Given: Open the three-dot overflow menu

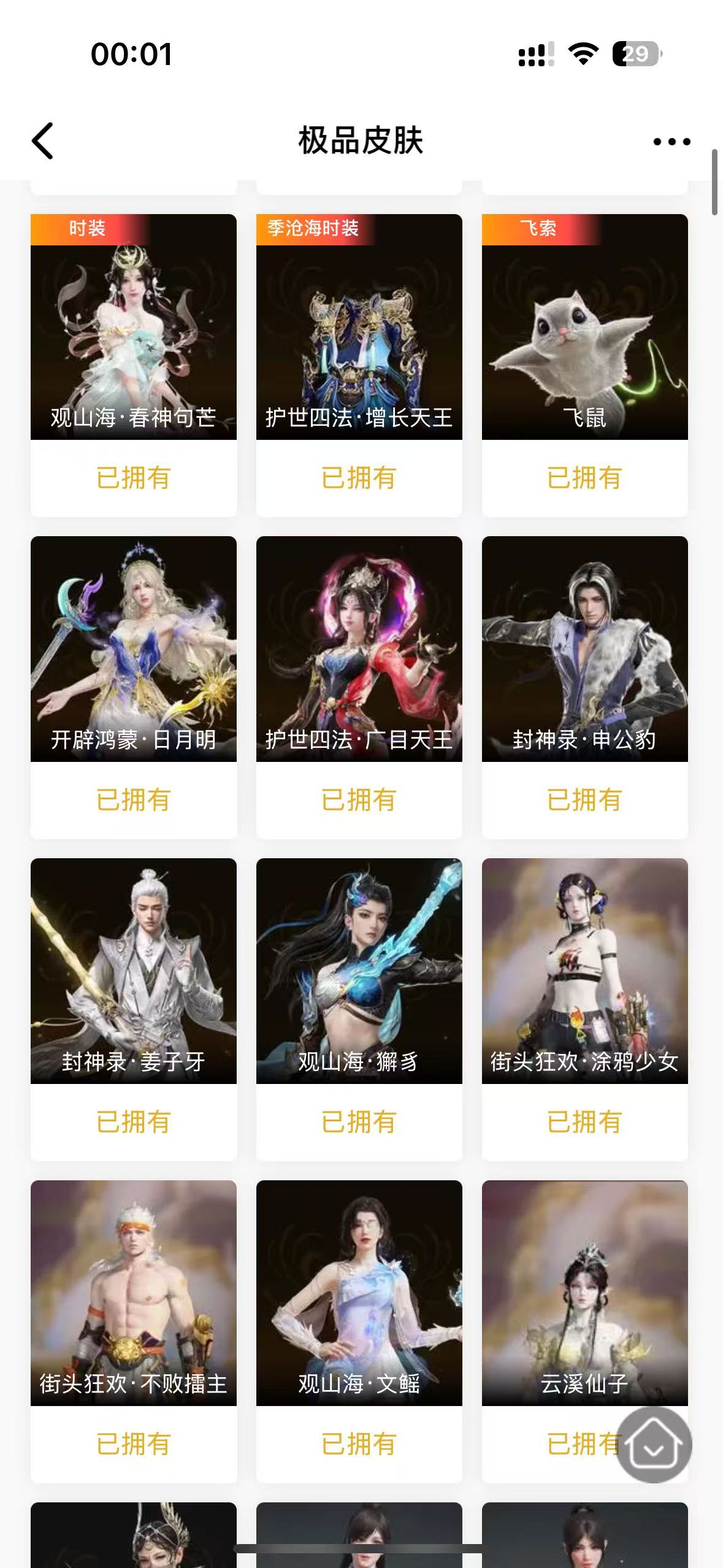Looking at the screenshot, I should (x=671, y=142).
